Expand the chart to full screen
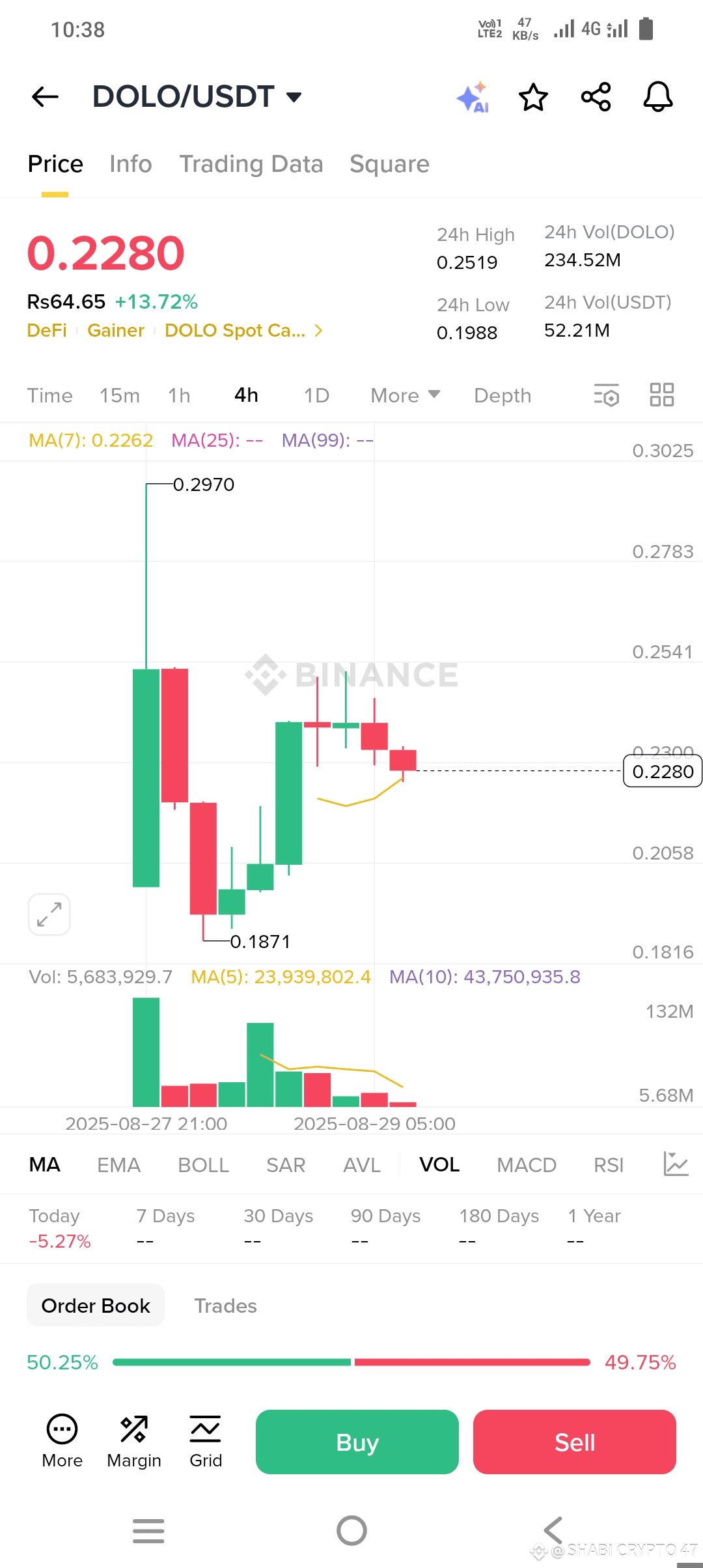703x1568 pixels. pyautogui.click(x=49, y=914)
